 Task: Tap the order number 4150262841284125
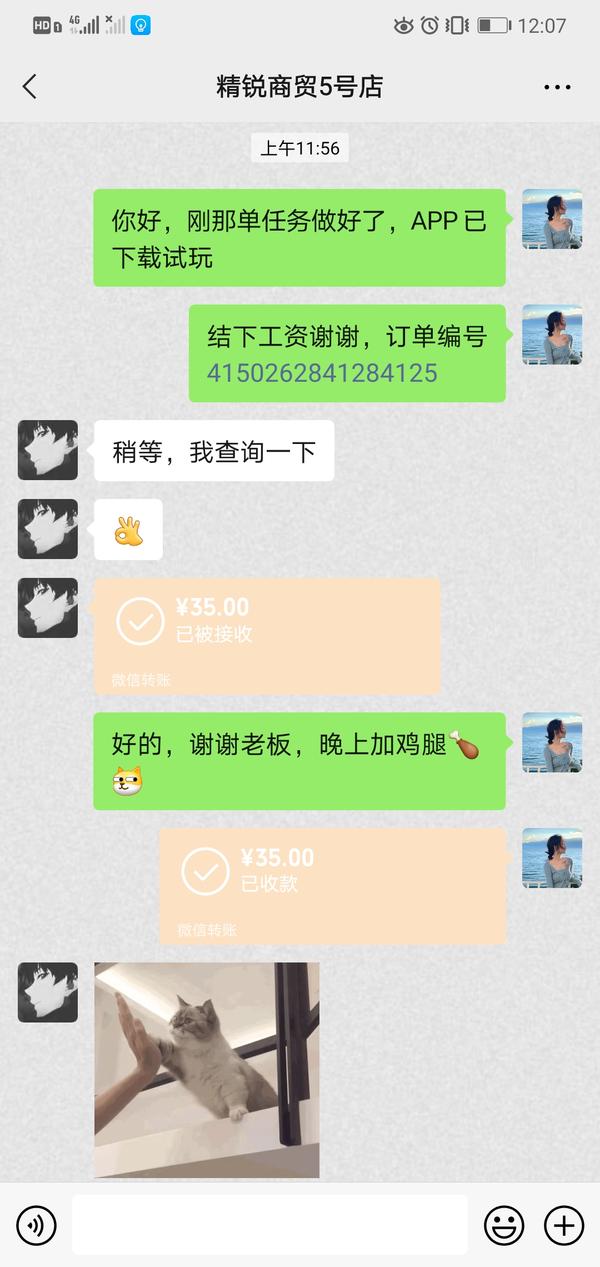coord(322,374)
